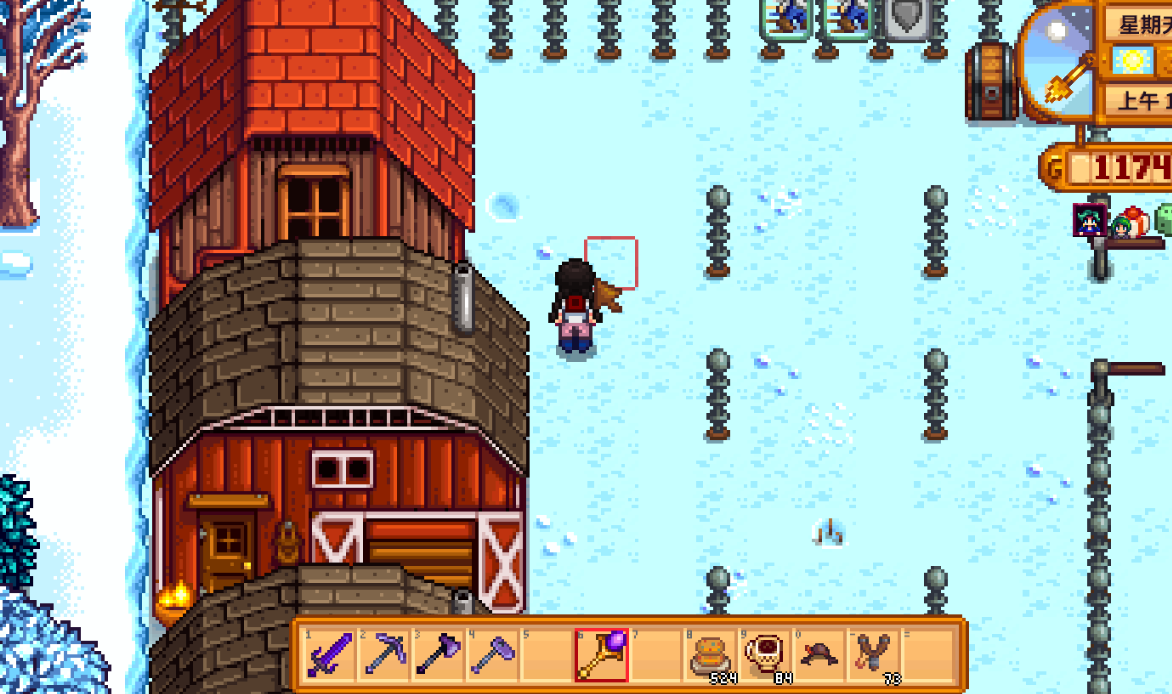Select the axe in slot 3

click(x=438, y=656)
